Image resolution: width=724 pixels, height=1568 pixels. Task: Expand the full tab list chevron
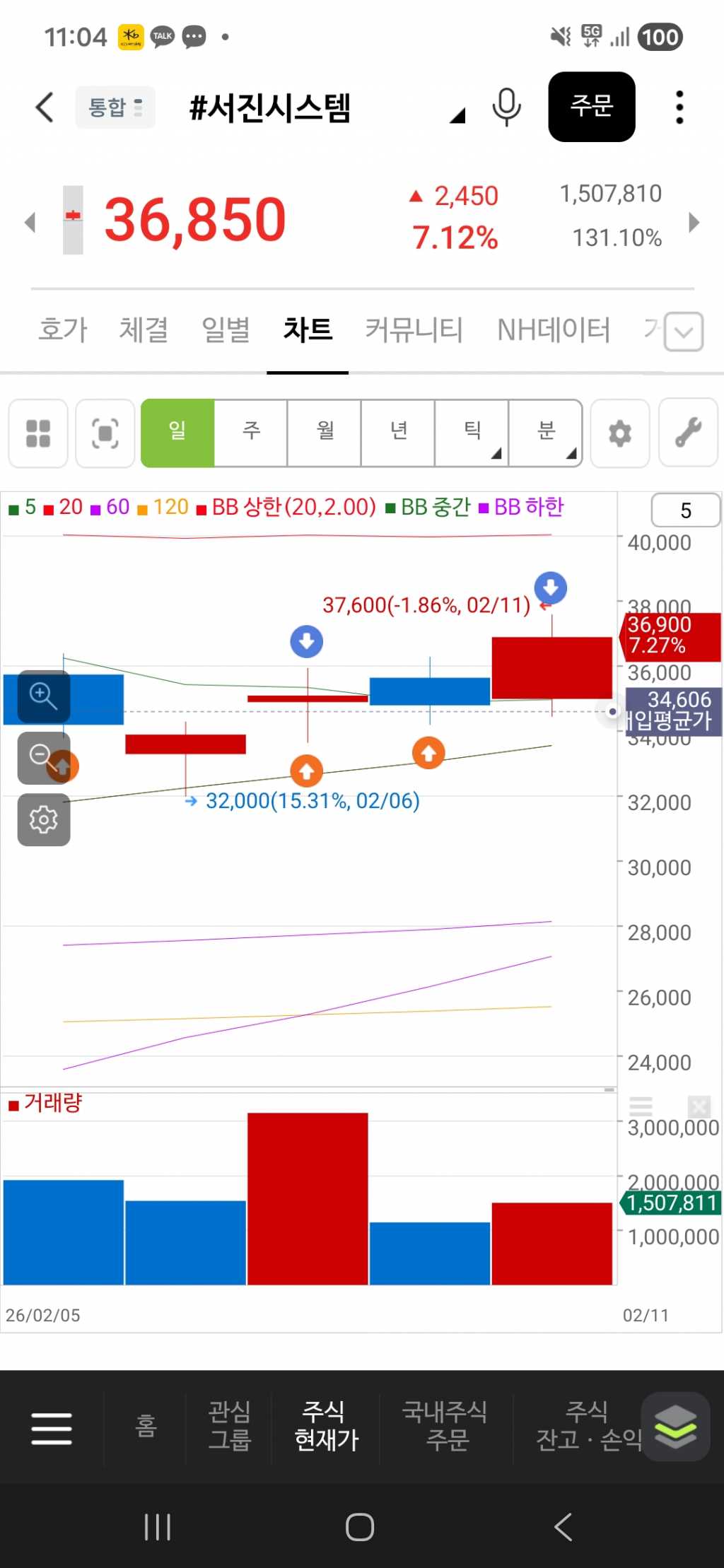point(684,332)
